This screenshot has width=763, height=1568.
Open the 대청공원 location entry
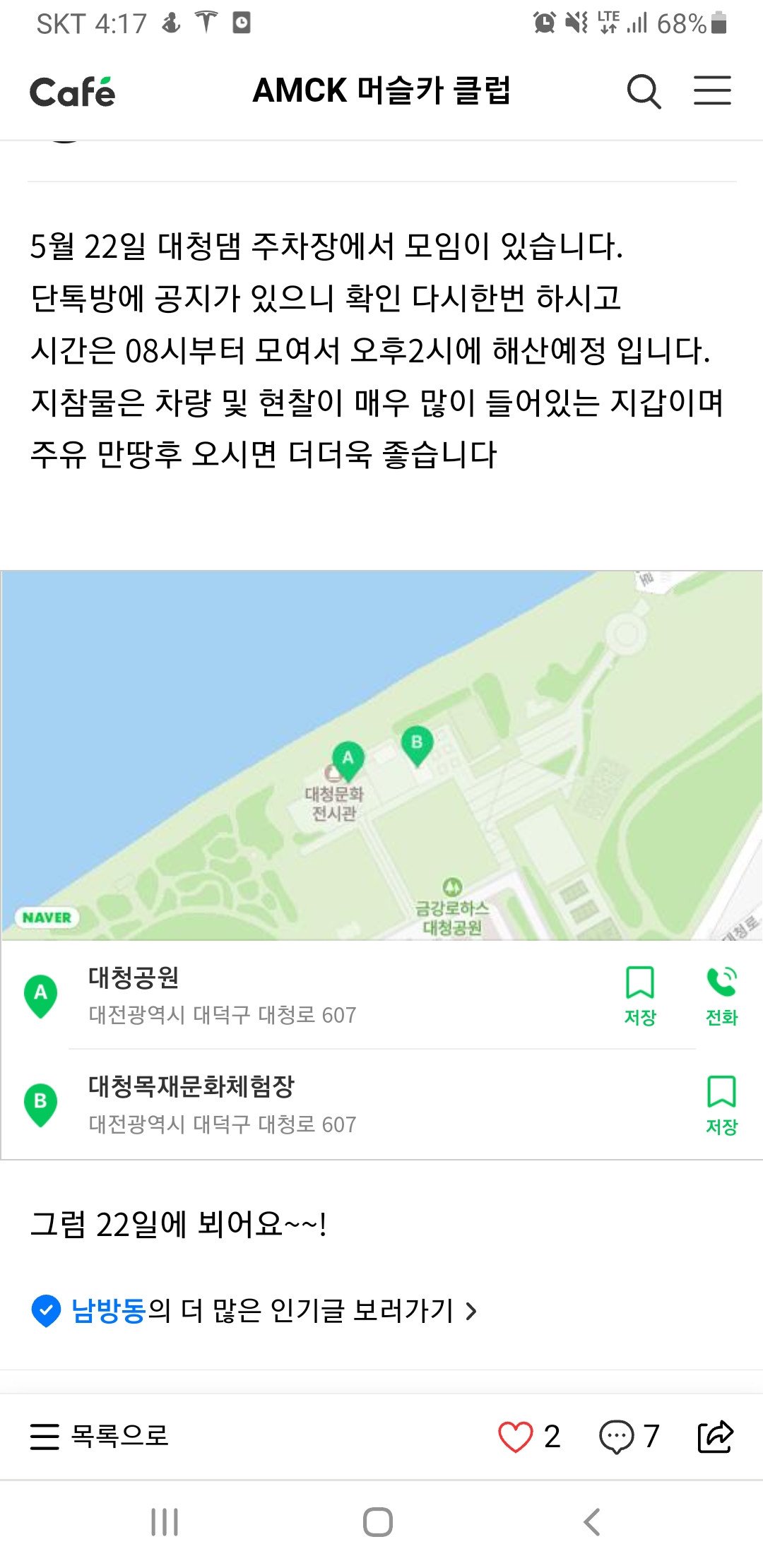(311, 995)
